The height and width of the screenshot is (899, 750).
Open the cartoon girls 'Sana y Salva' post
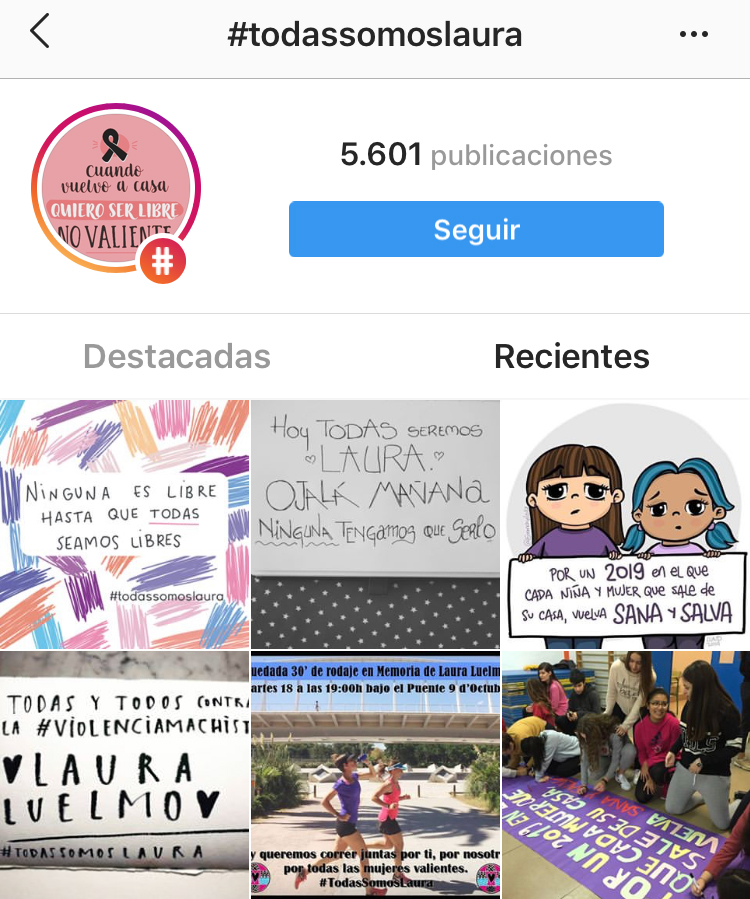(x=626, y=524)
